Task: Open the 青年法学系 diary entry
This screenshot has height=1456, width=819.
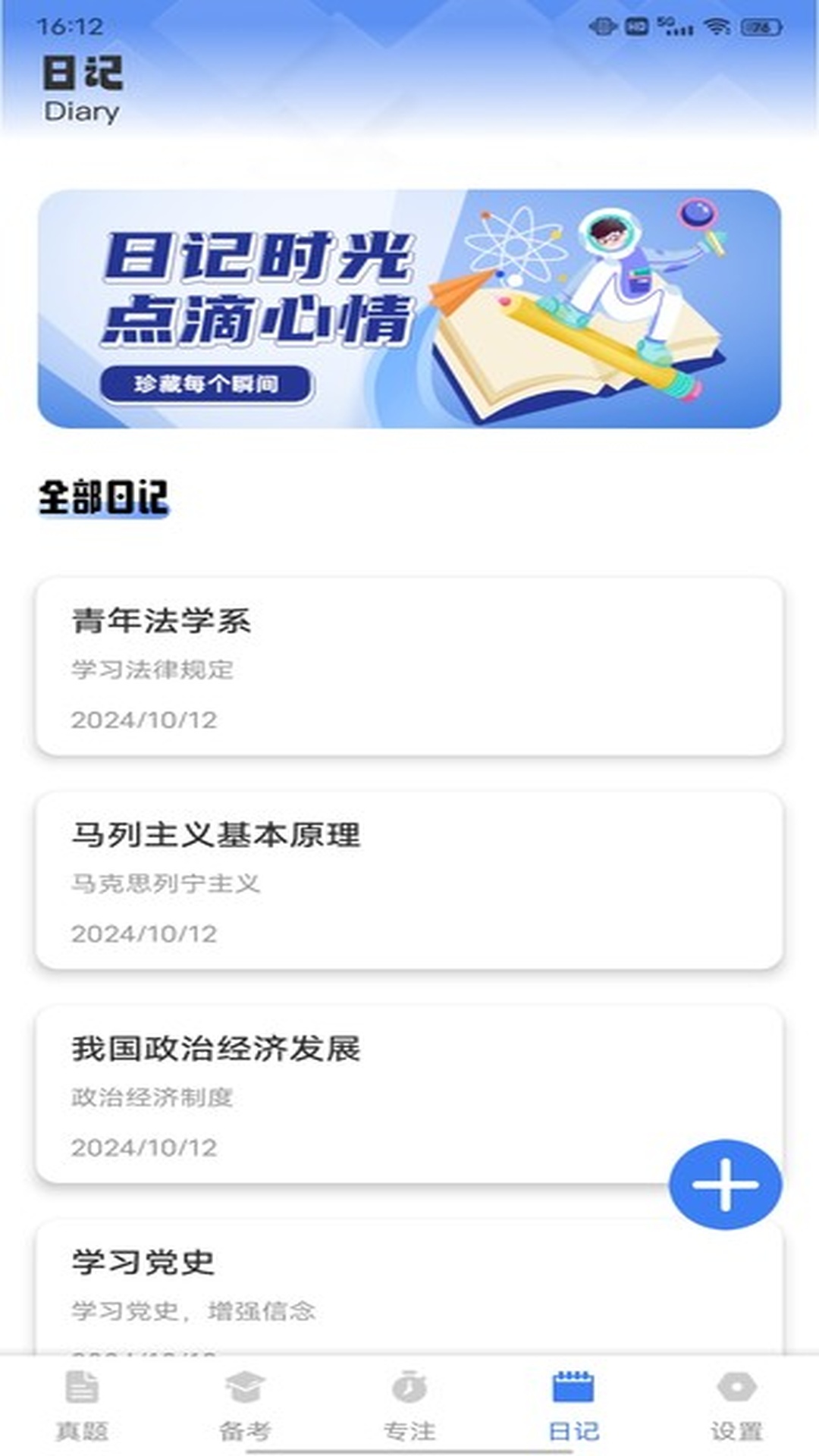Action: coord(409,666)
